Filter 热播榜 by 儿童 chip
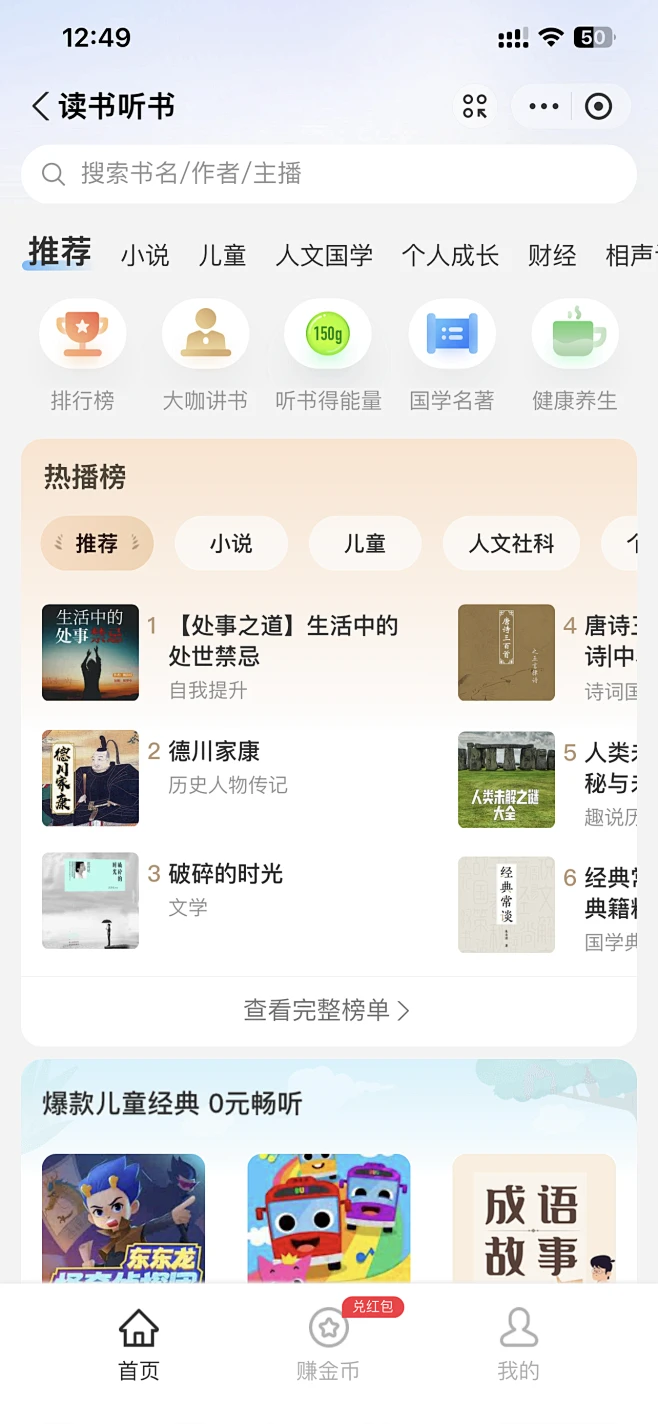 point(365,544)
